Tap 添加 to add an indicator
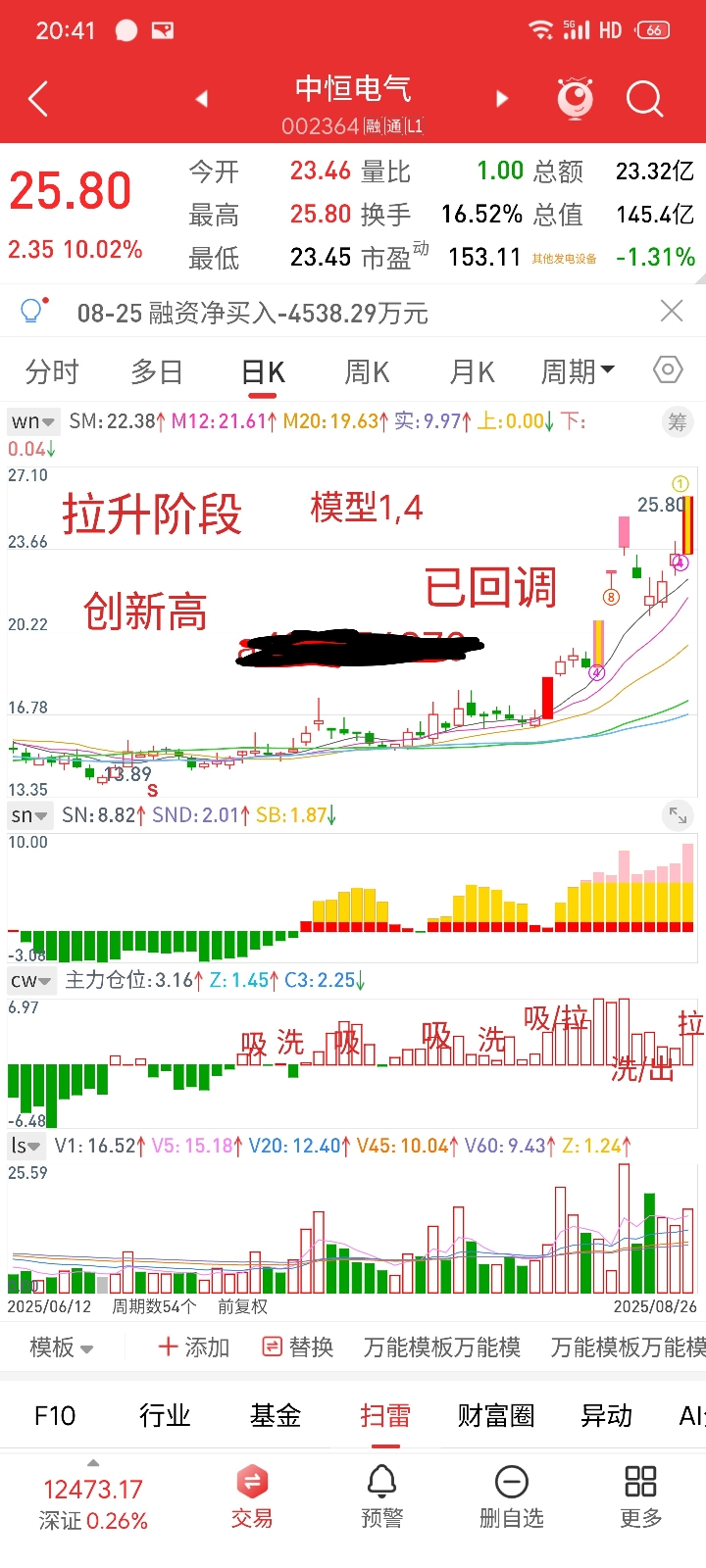This screenshot has width=706, height=1568. pos(194,1347)
